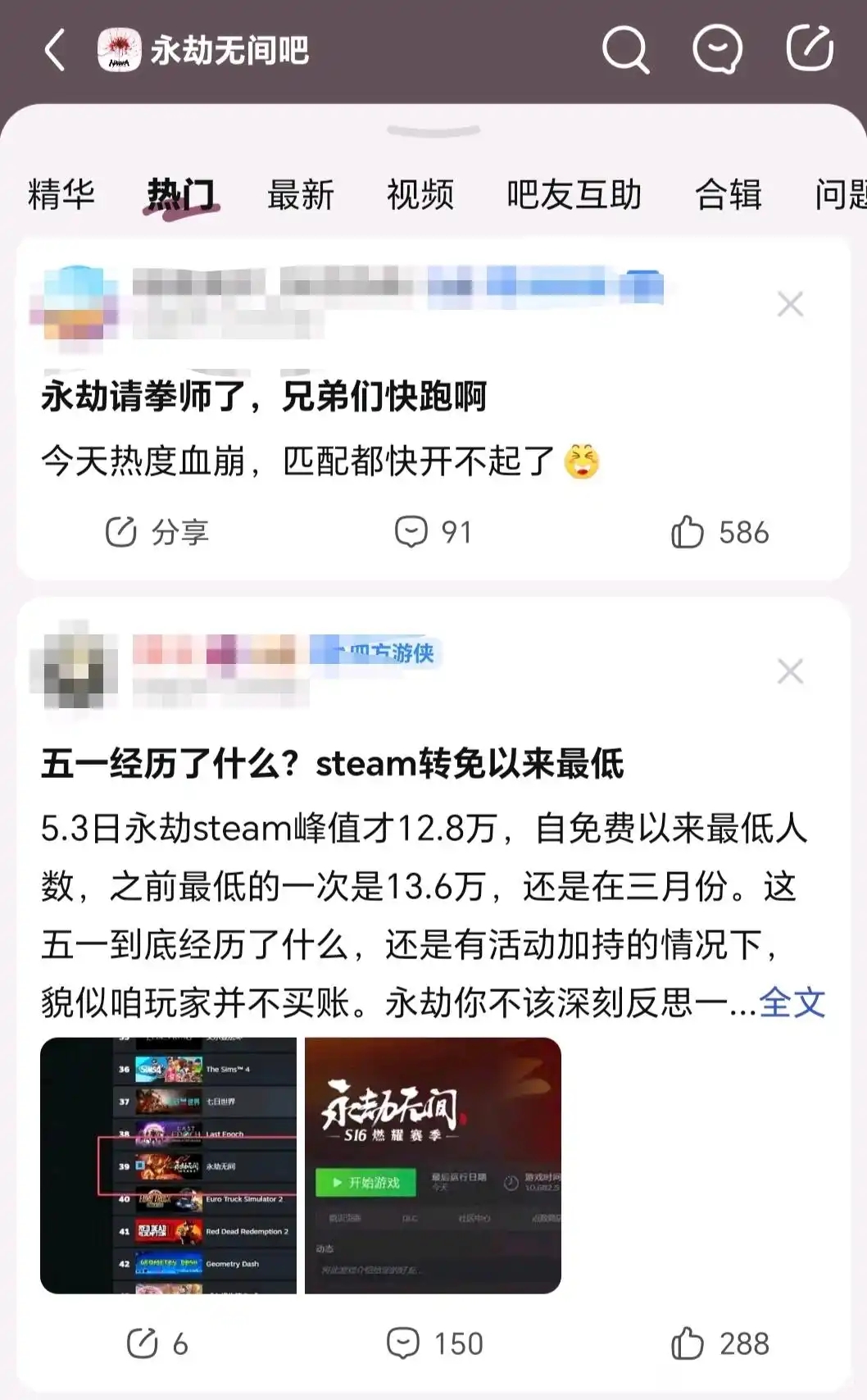Share the 永劫请拳师了 post
Image resolution: width=867 pixels, height=1400 pixels.
(157, 532)
